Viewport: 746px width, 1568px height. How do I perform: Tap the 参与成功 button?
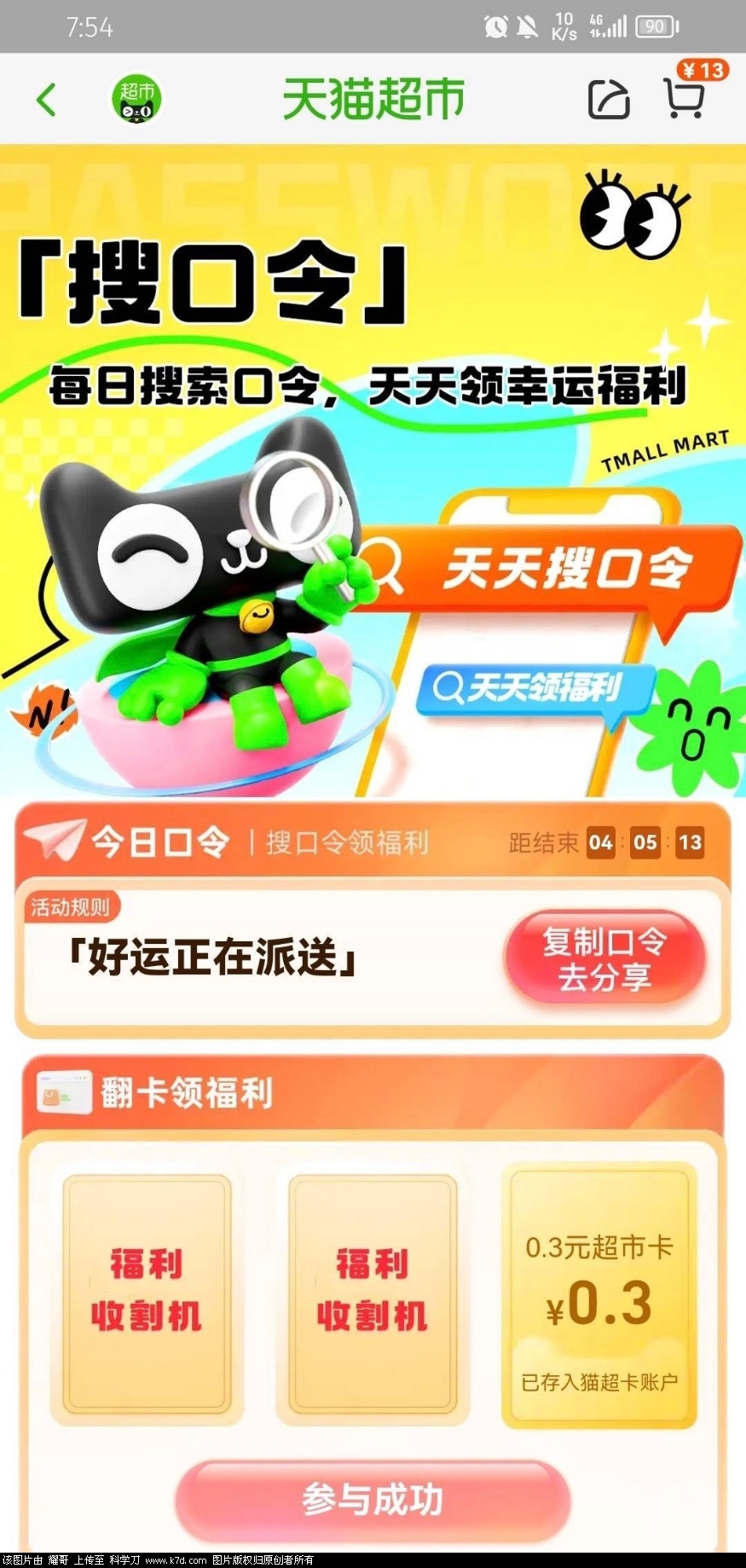pos(373,1500)
